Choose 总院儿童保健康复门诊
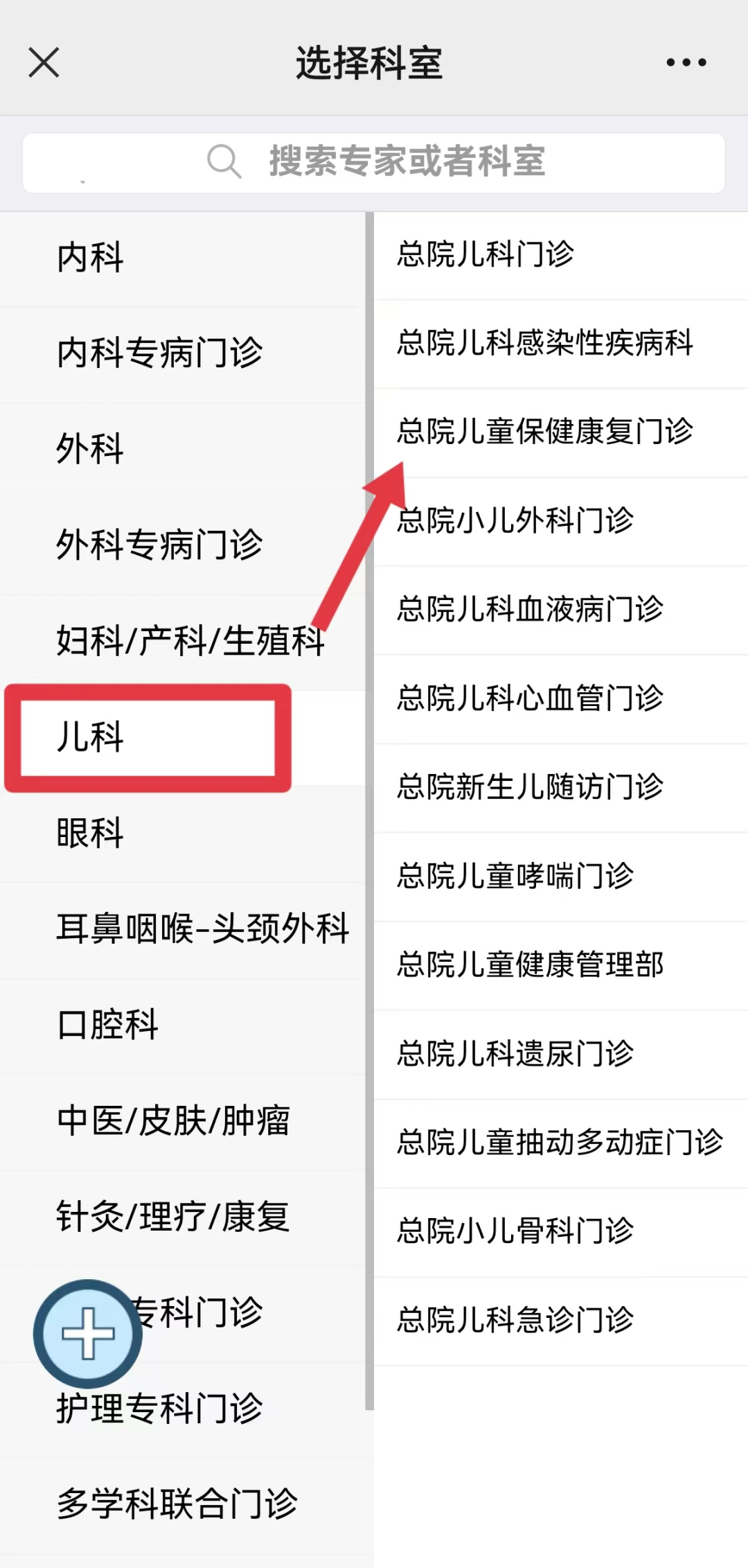 coord(561,432)
